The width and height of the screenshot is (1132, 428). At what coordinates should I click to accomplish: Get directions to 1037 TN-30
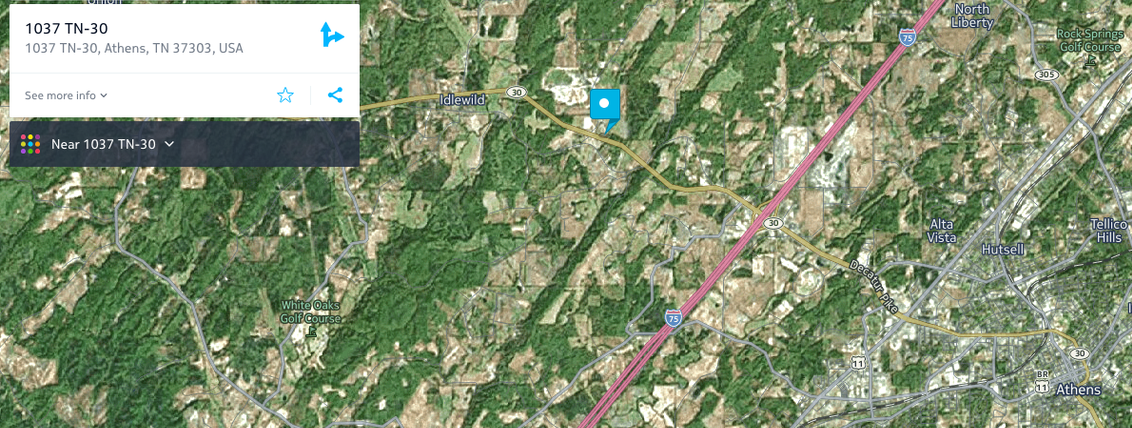coord(332,36)
